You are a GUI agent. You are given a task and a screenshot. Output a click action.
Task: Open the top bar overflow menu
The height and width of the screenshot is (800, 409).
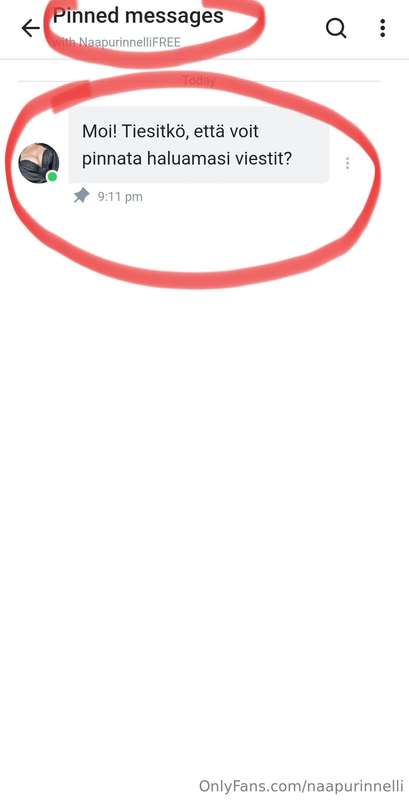pos(382,29)
